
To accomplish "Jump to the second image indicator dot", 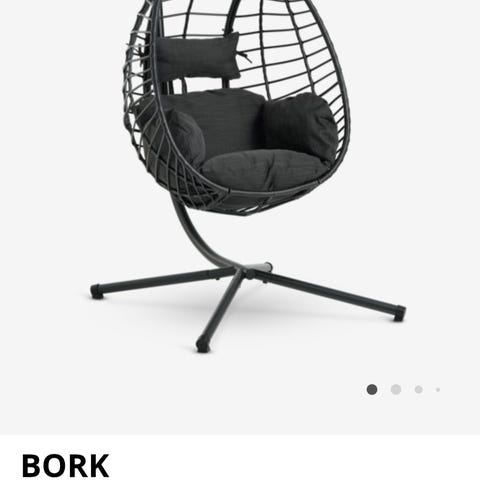I will coord(396,389).
